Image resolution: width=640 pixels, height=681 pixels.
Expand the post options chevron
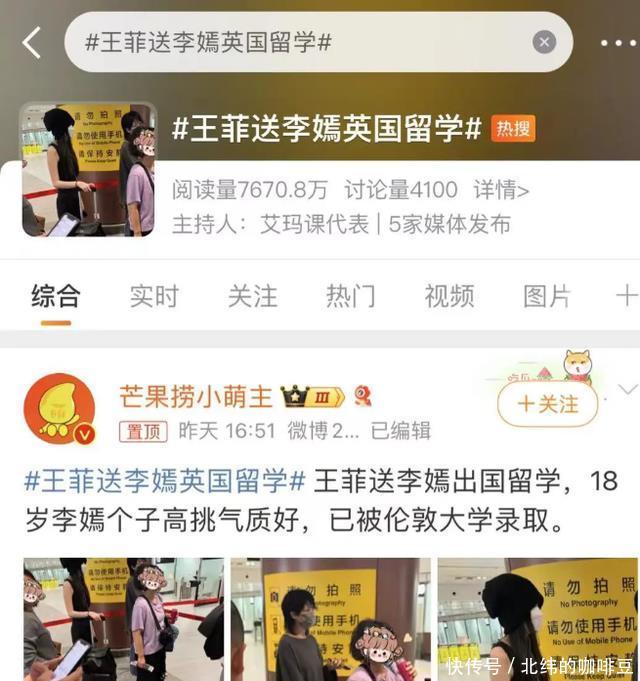[627, 389]
